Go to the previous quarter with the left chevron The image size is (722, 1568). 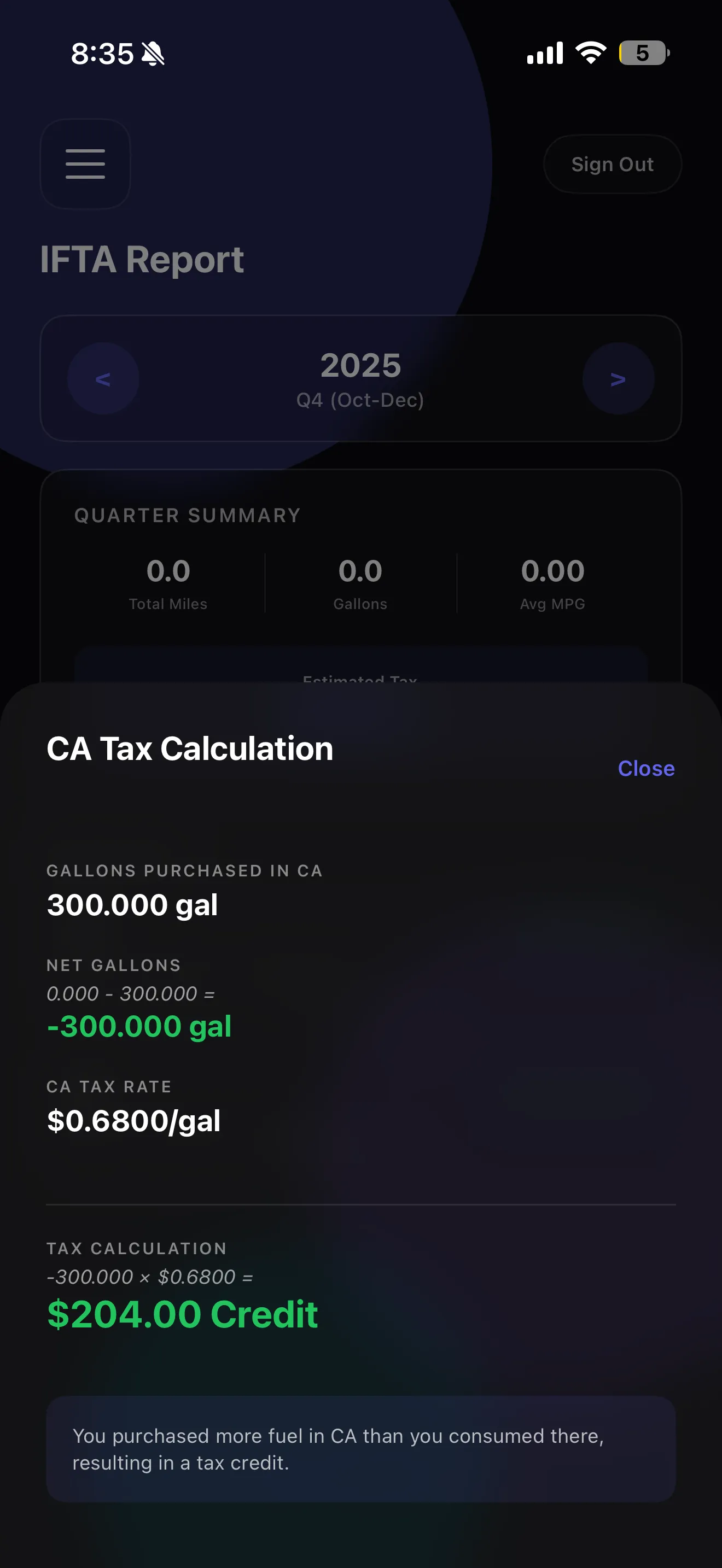[103, 379]
